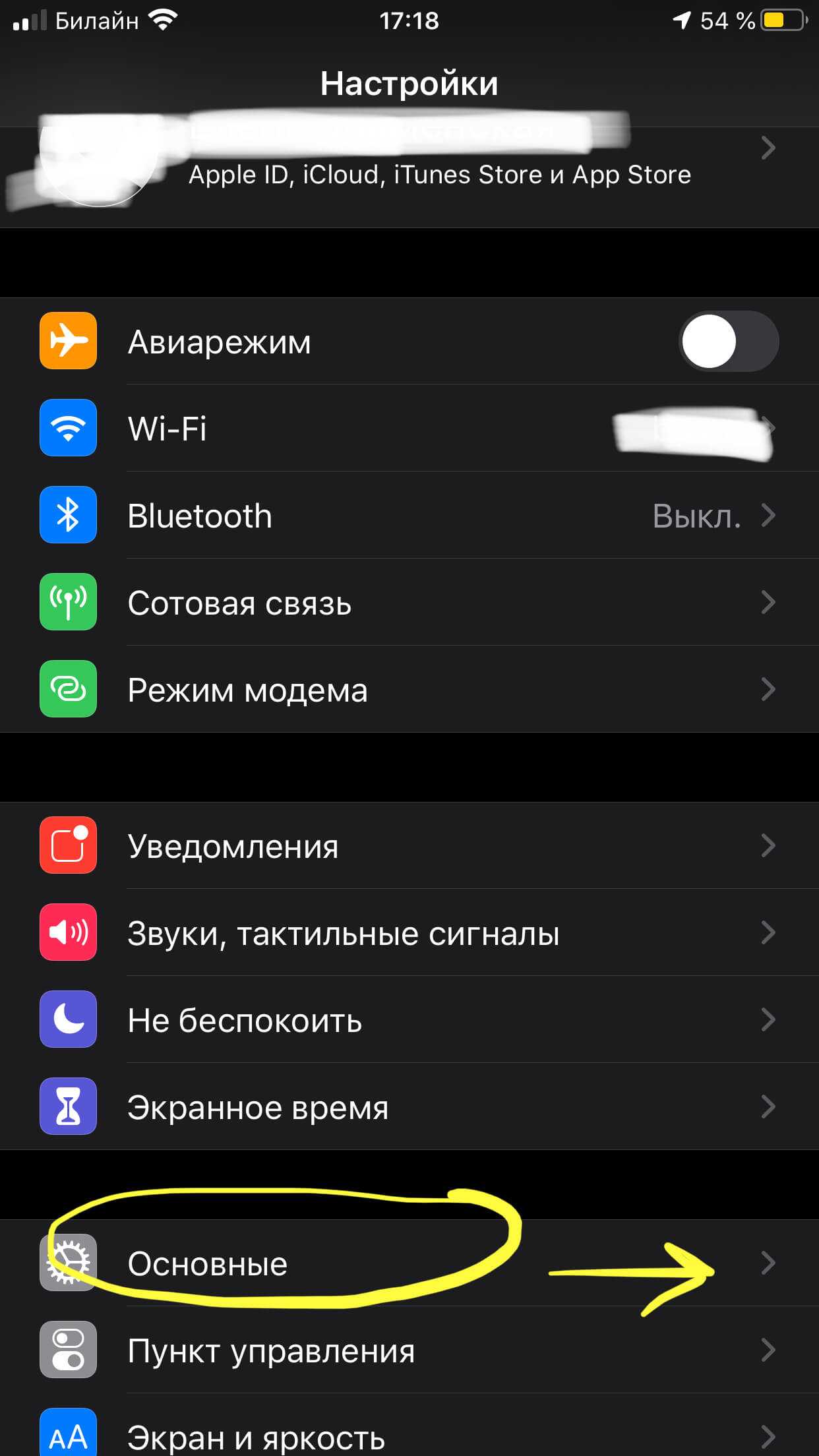Screen dimensions: 819x1456
Task: Open Экранное время
Action: click(x=409, y=1107)
